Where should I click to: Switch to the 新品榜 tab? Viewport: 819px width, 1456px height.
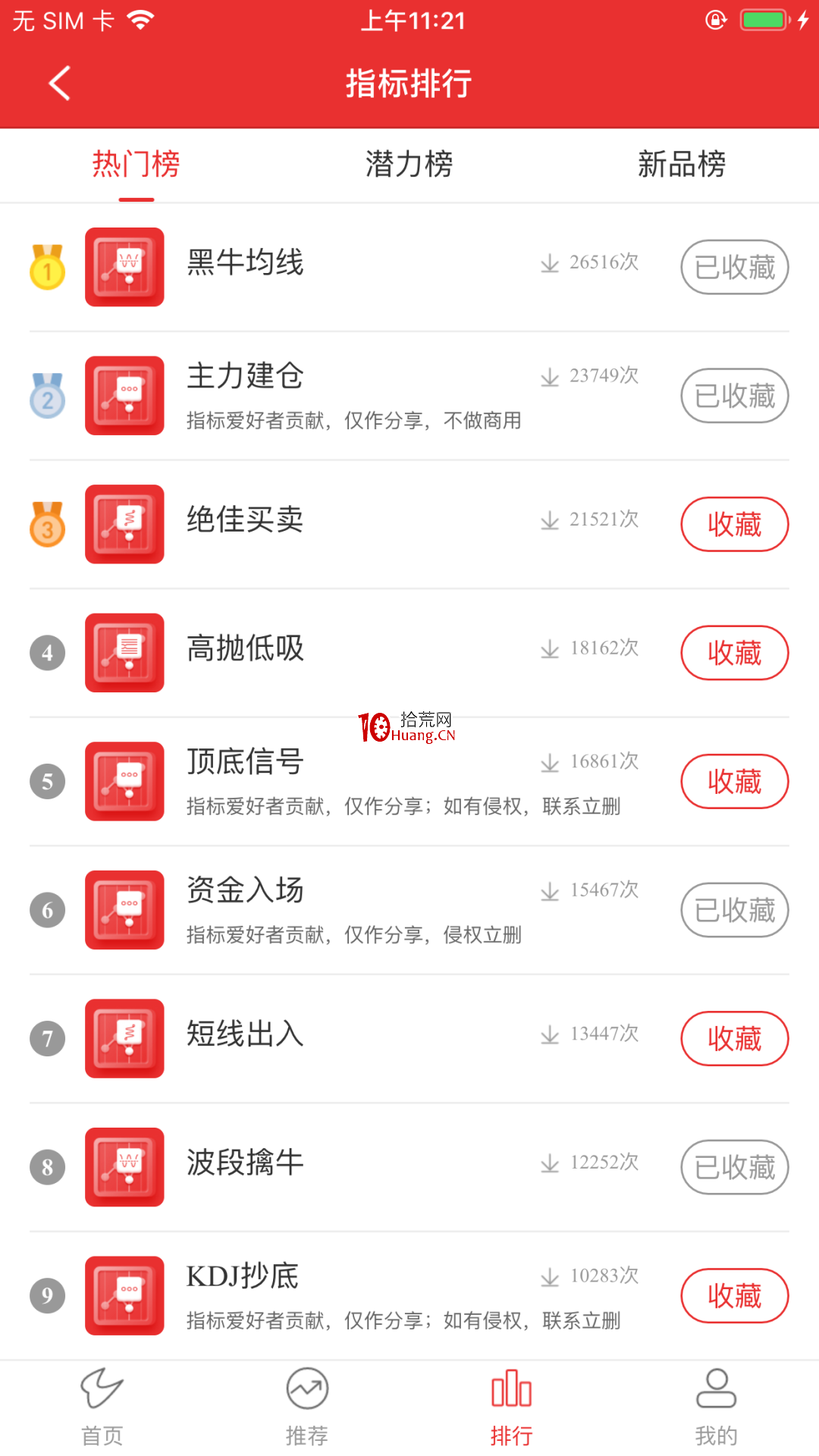pos(682,165)
